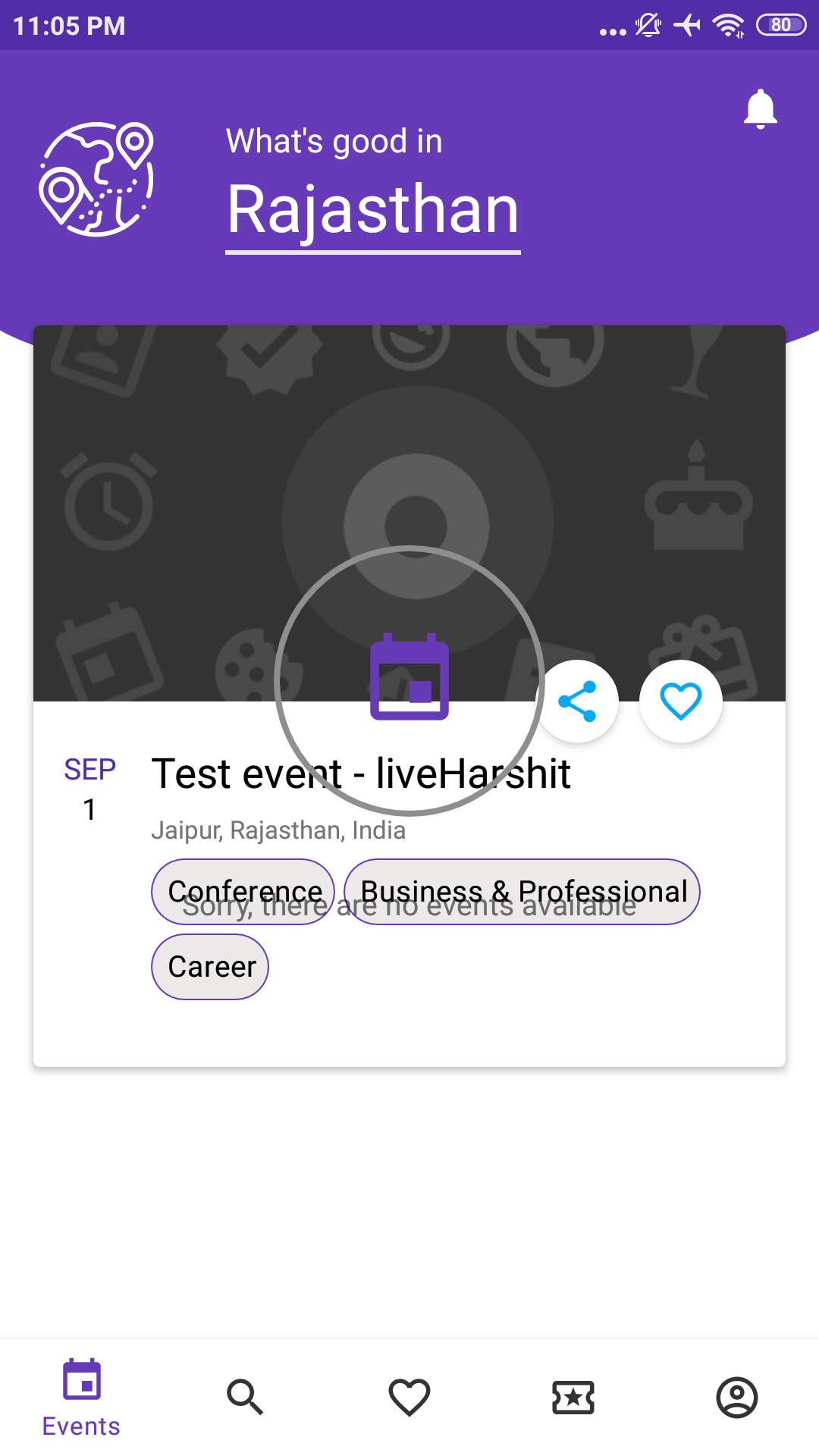Switch to the Events tab
The image size is (819, 1456).
pyautogui.click(x=82, y=1397)
